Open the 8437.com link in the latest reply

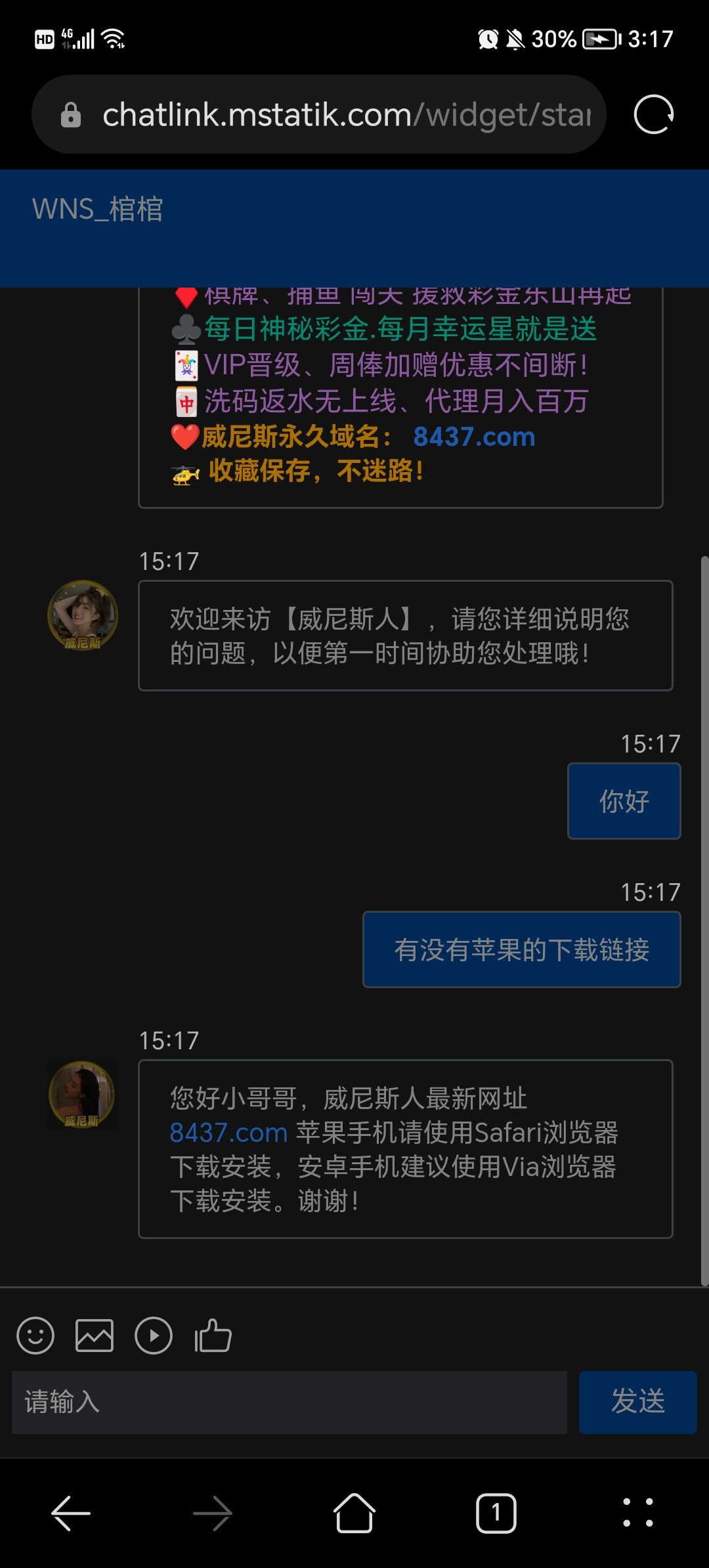228,1133
